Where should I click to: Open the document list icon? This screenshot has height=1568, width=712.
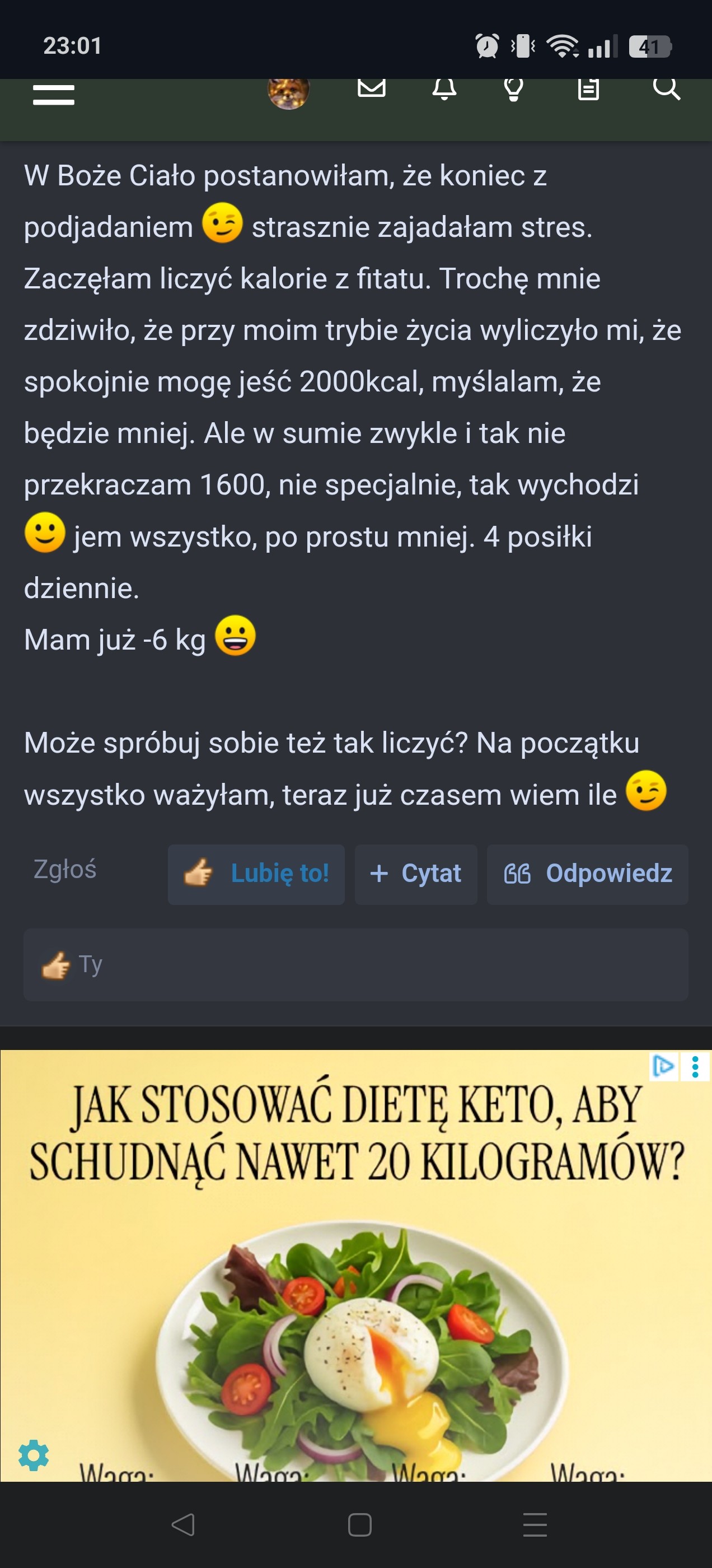click(588, 90)
